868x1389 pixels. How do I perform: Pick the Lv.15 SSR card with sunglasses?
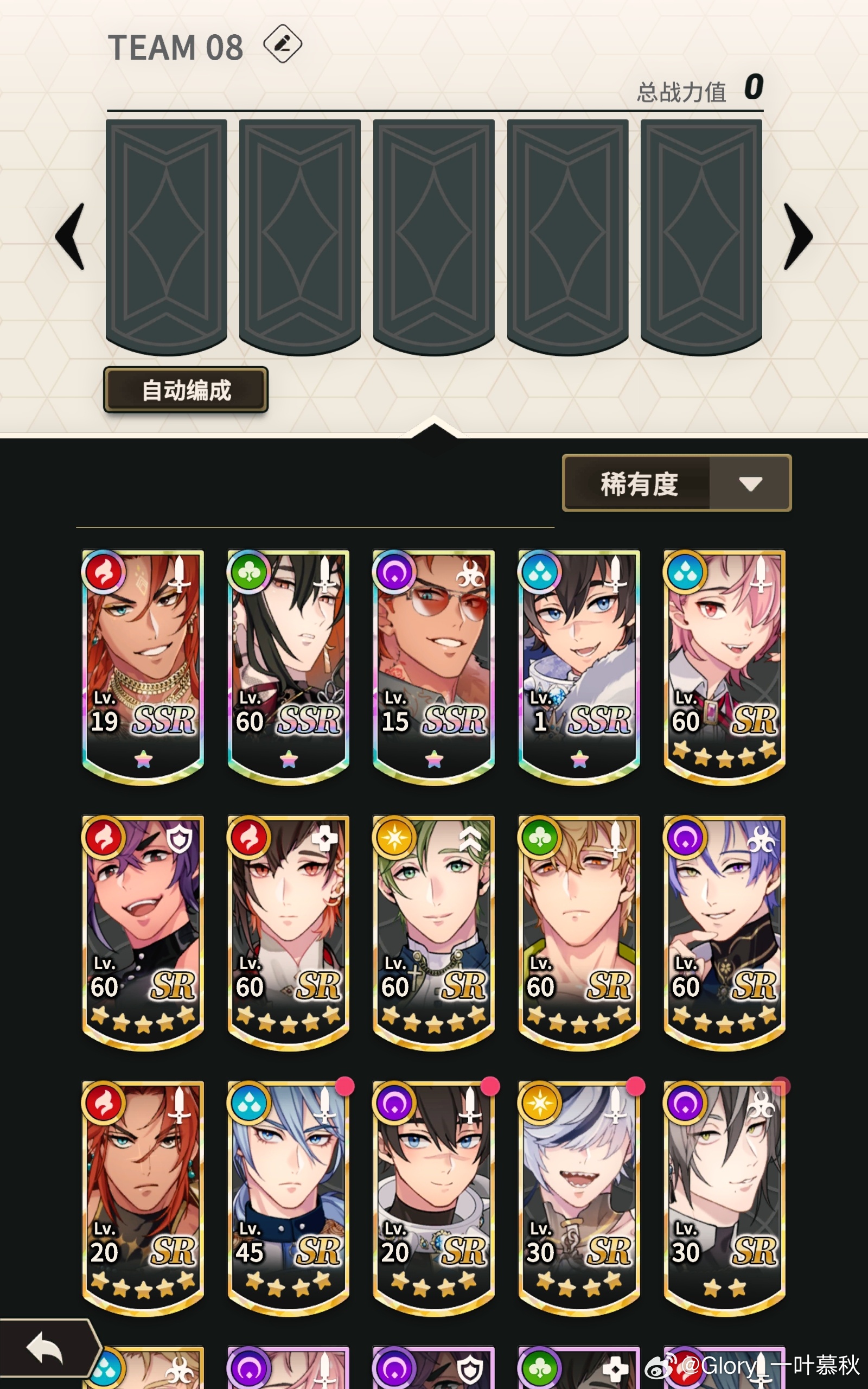(x=433, y=667)
